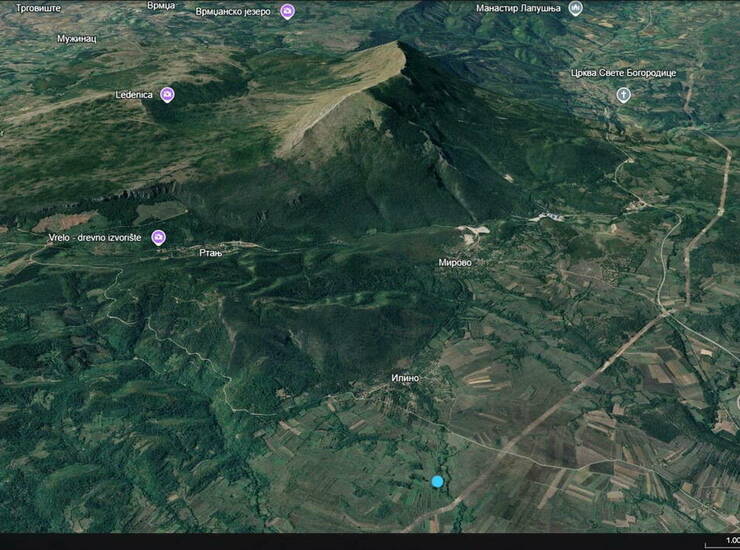Tap the Манастир Лапушња place marker
Screen dimensions: 740x550
[x=575, y=8]
